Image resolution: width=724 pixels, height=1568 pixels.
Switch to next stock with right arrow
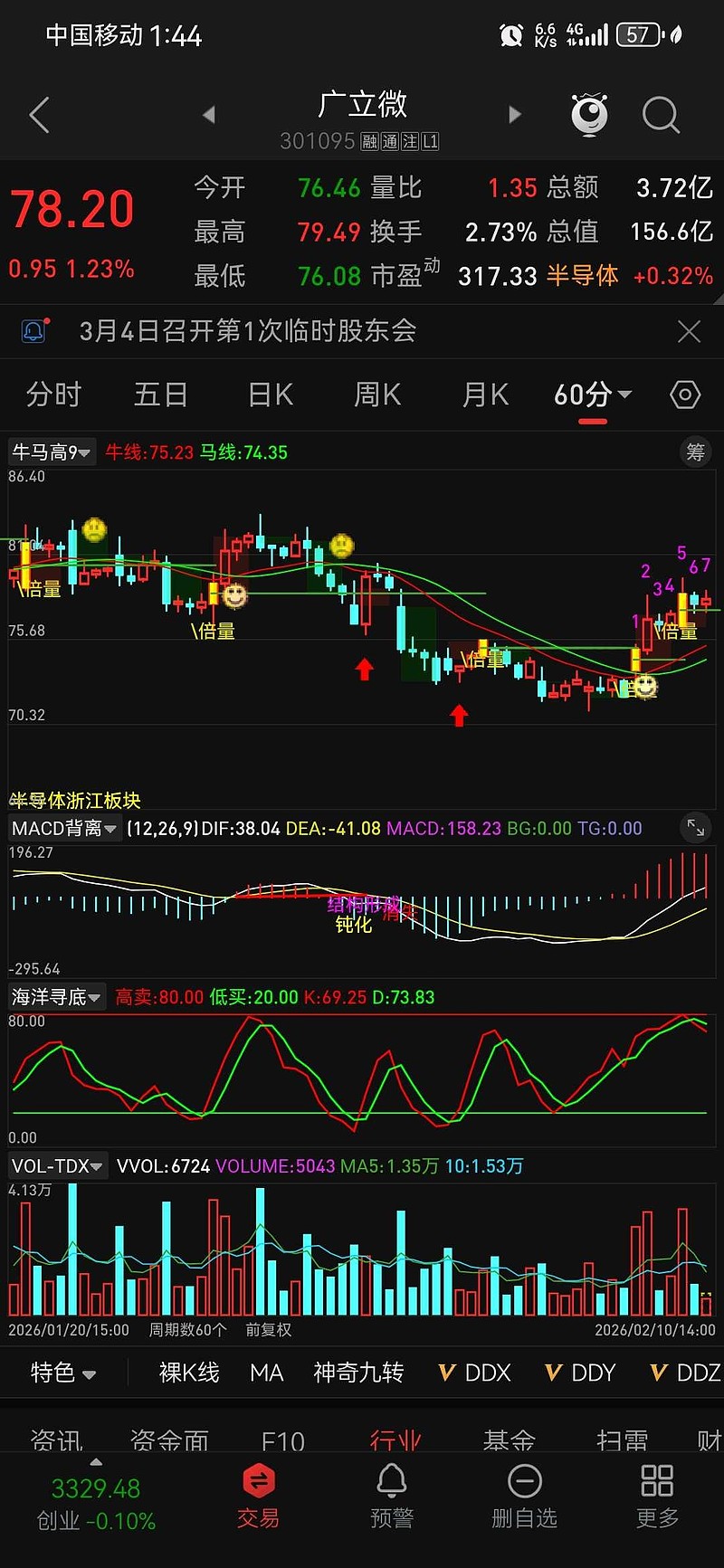click(515, 115)
